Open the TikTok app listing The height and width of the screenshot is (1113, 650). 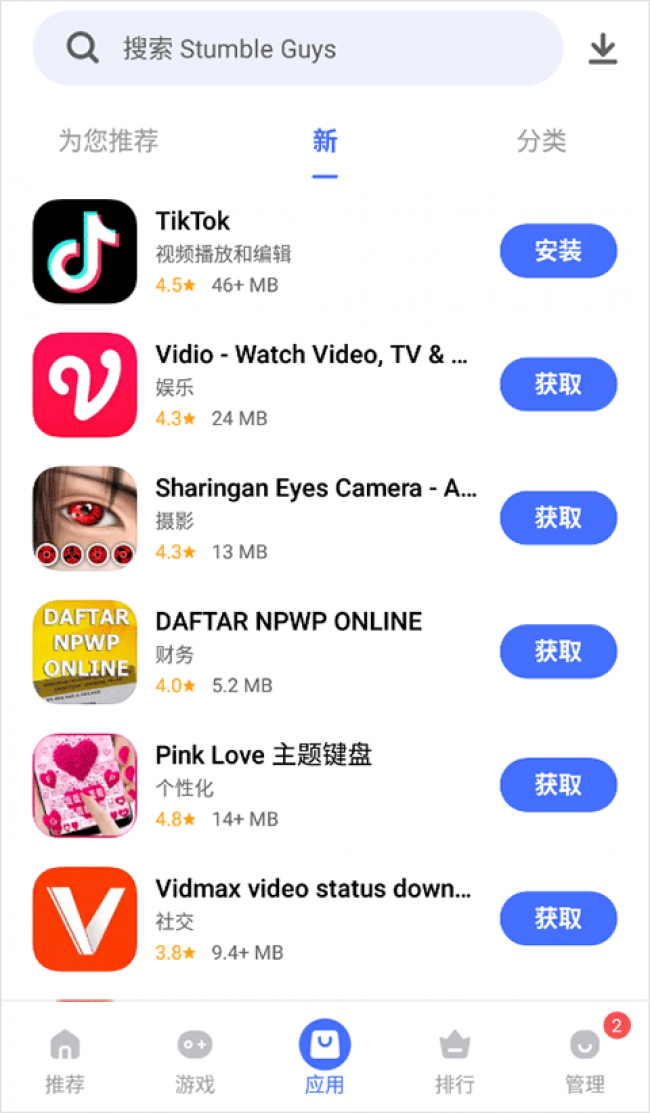tap(255, 251)
